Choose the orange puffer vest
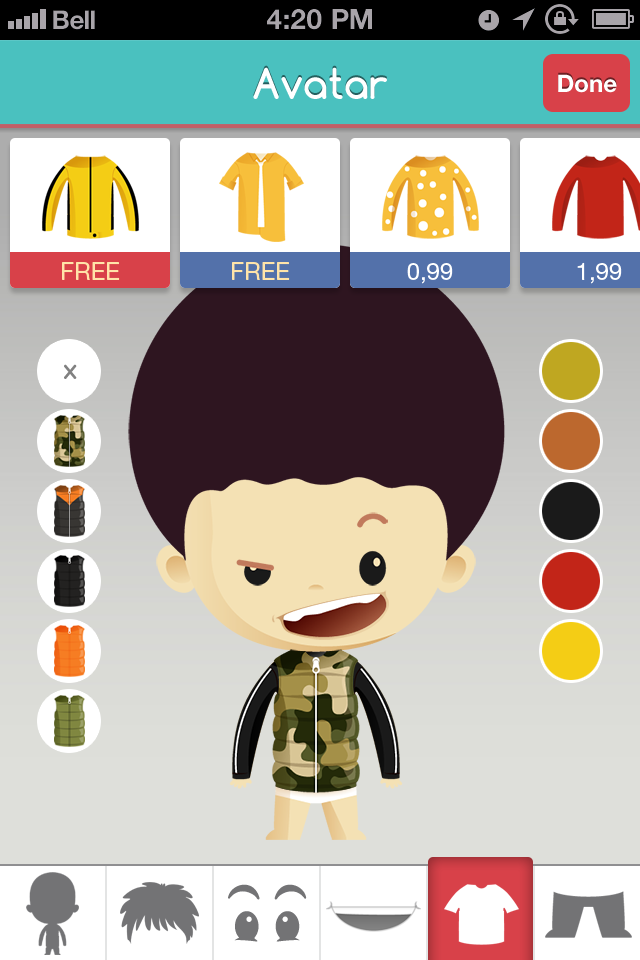 click(x=69, y=651)
